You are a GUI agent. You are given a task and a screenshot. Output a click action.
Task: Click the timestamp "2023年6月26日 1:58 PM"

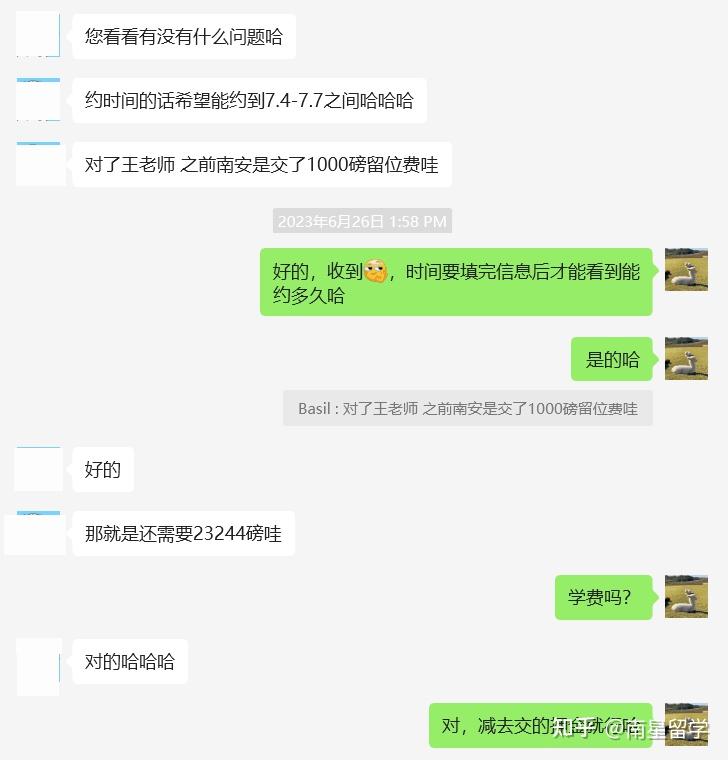362,220
